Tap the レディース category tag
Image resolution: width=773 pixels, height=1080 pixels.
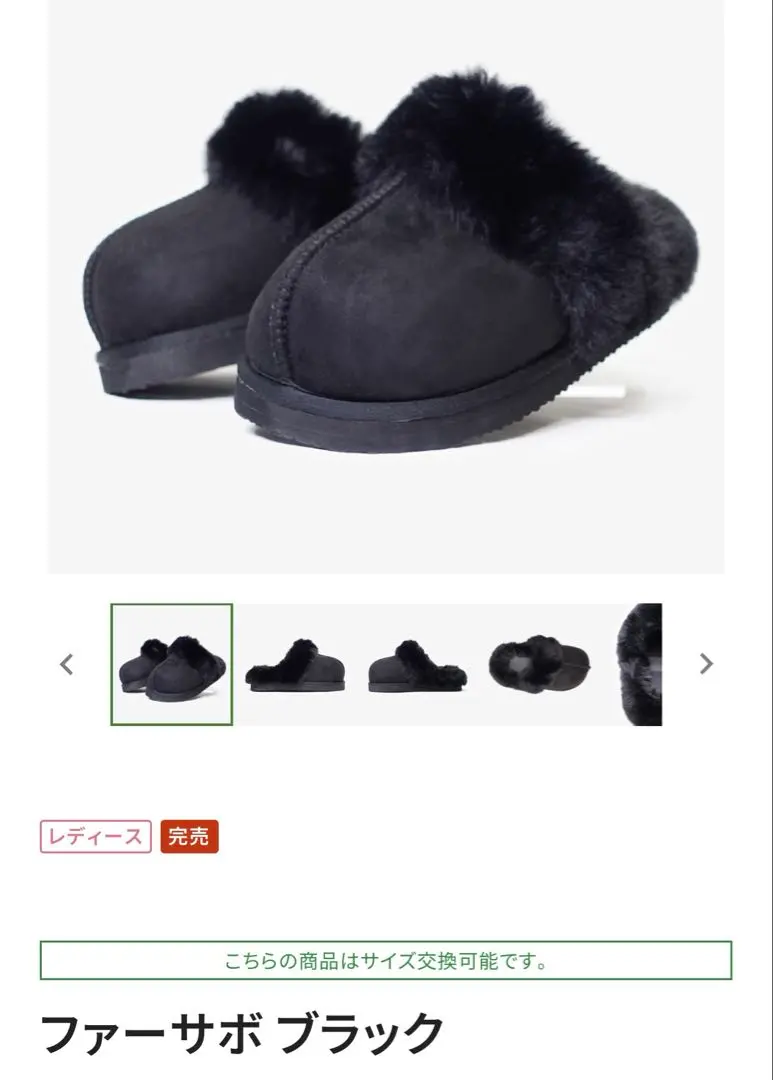[x=95, y=837]
